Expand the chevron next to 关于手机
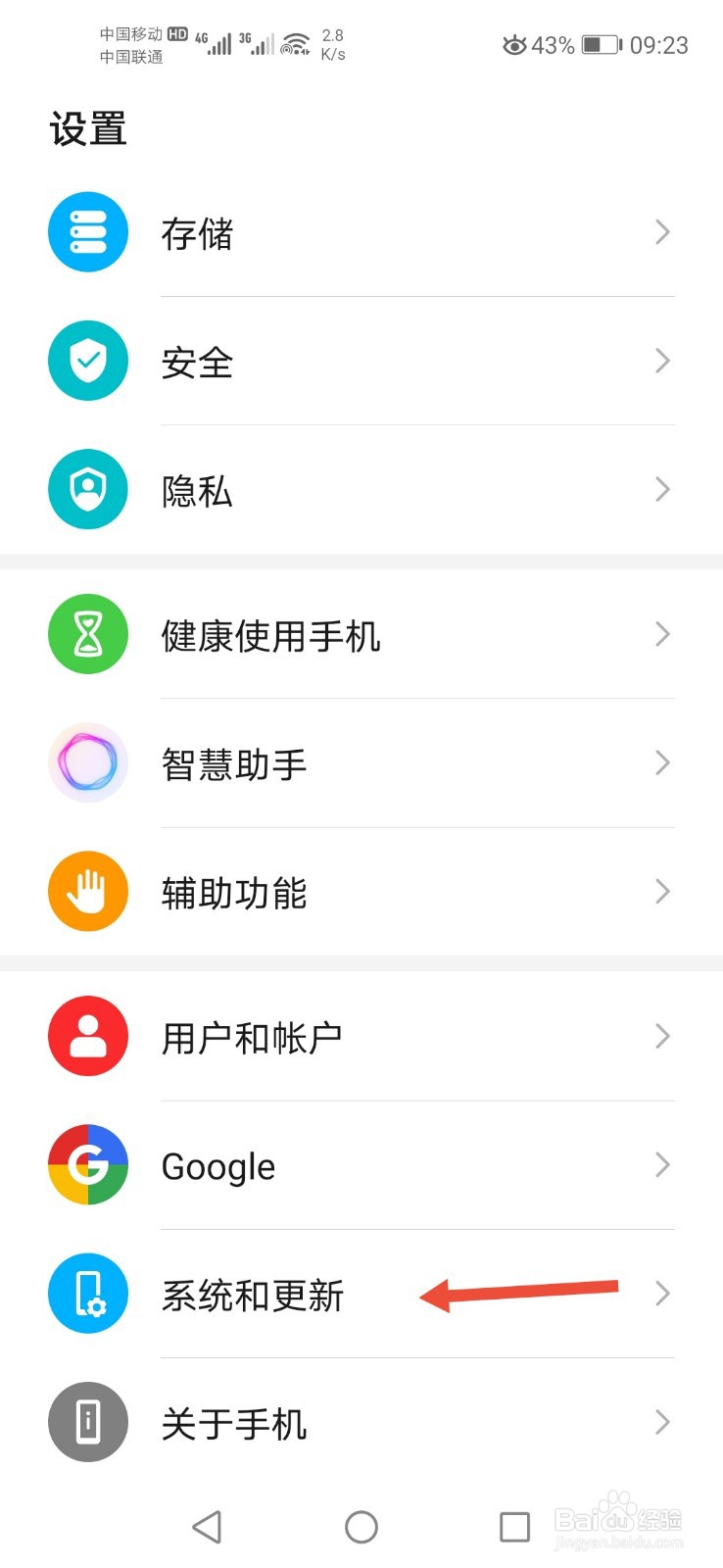This screenshot has height=1568, width=723. click(x=662, y=1423)
